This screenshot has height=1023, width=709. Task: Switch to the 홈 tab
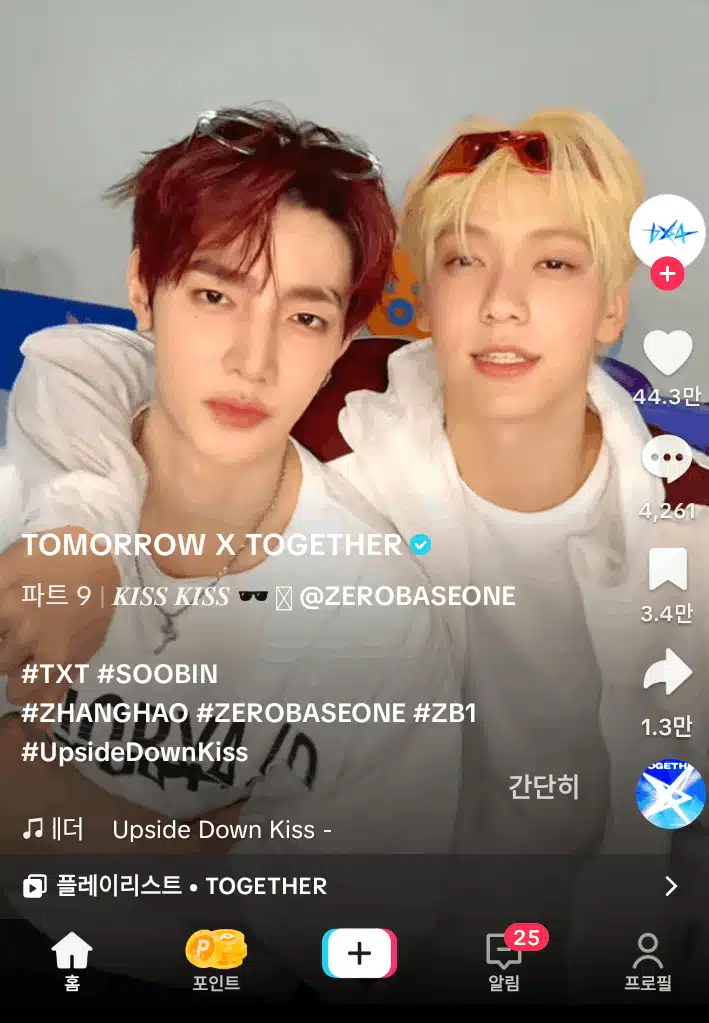72,962
